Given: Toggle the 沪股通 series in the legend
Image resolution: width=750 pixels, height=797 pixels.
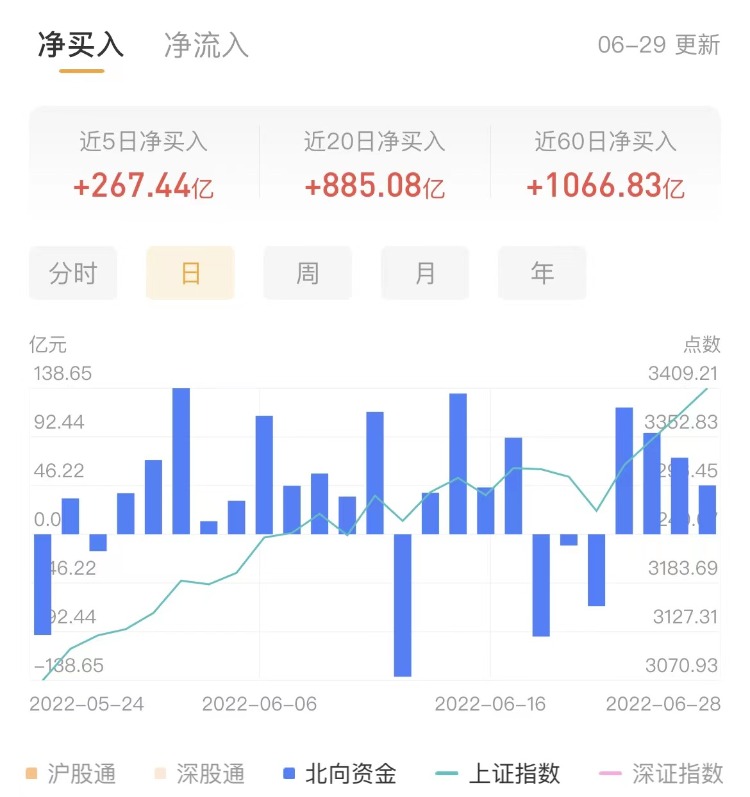Looking at the screenshot, I should click(x=70, y=773).
